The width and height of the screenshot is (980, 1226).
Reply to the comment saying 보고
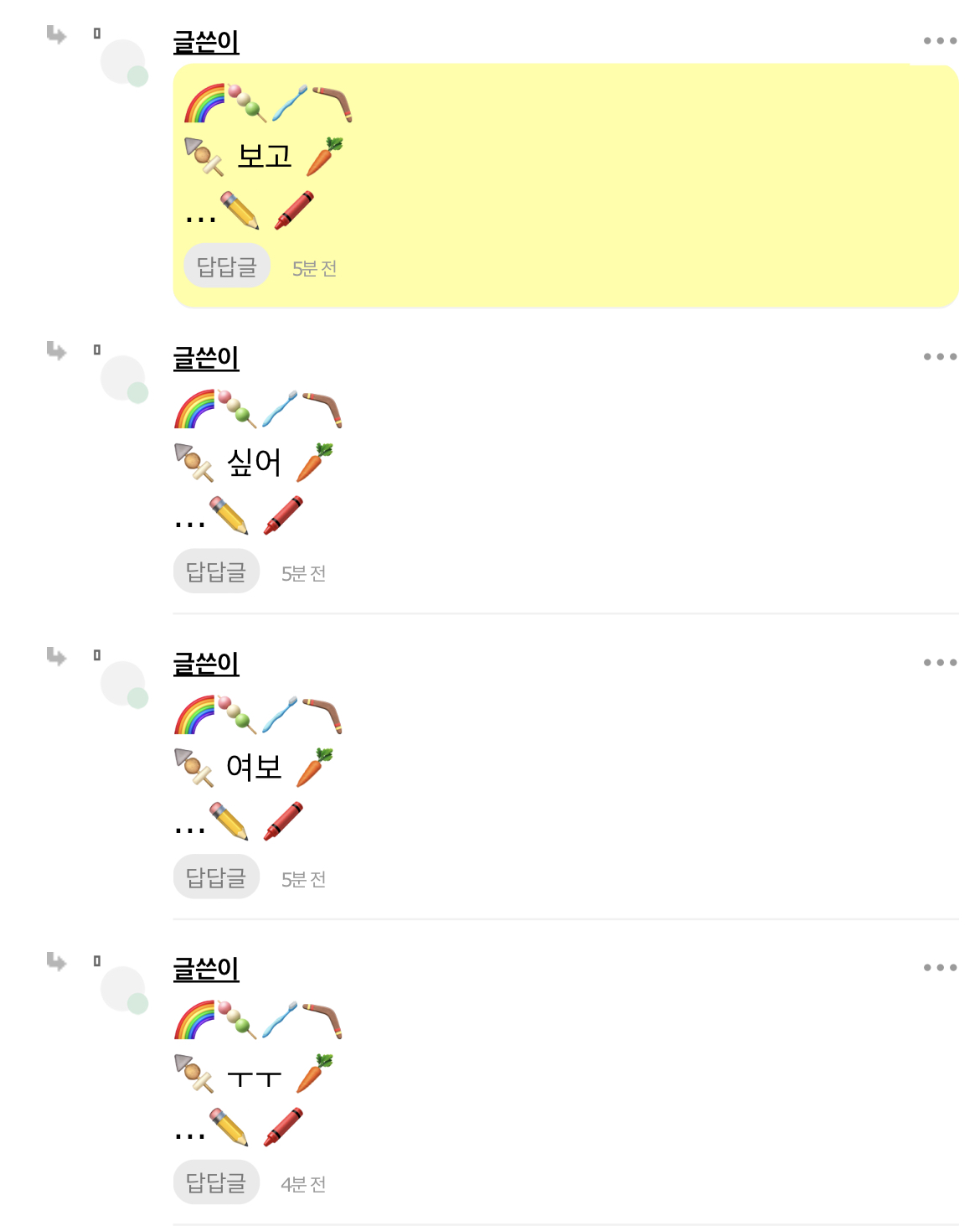click(226, 266)
